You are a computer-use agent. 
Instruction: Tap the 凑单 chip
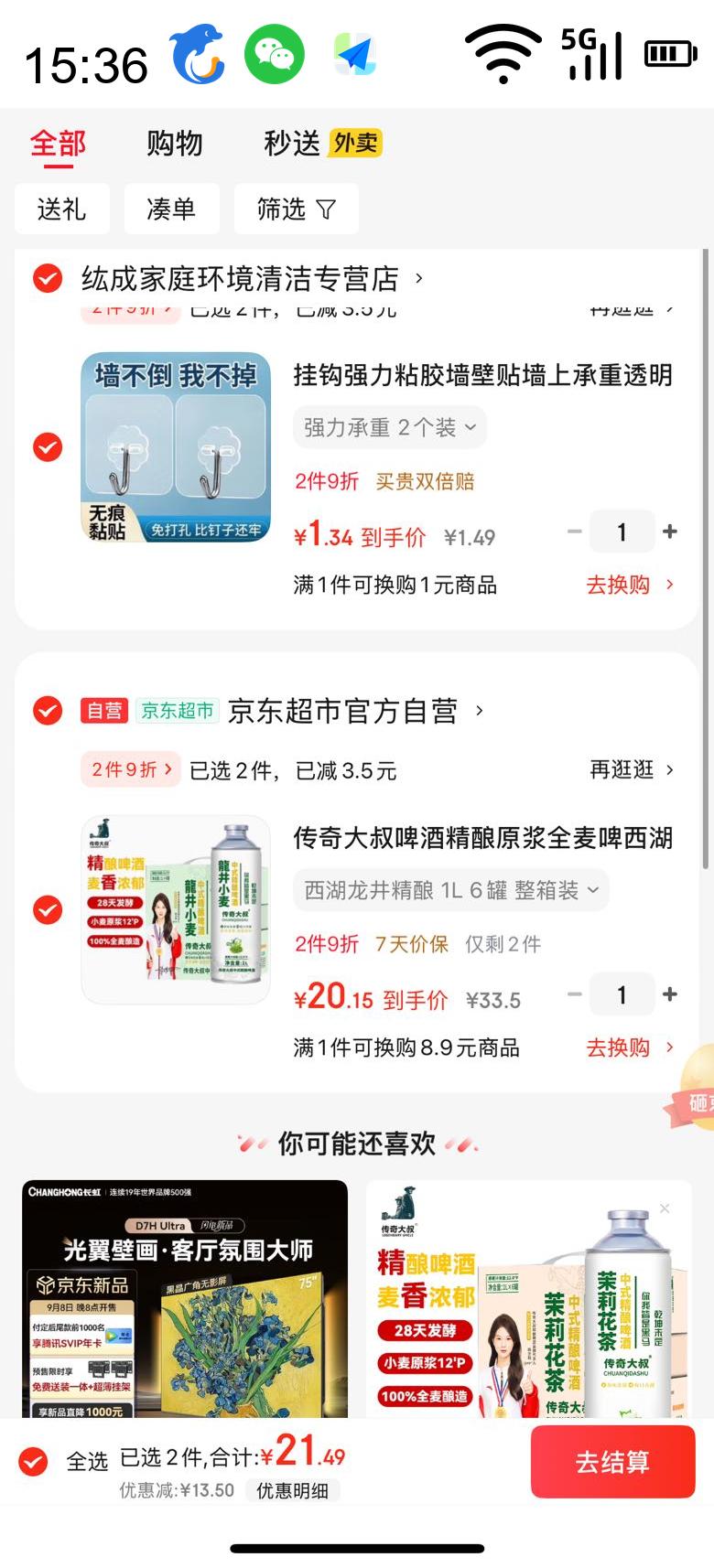coord(171,209)
